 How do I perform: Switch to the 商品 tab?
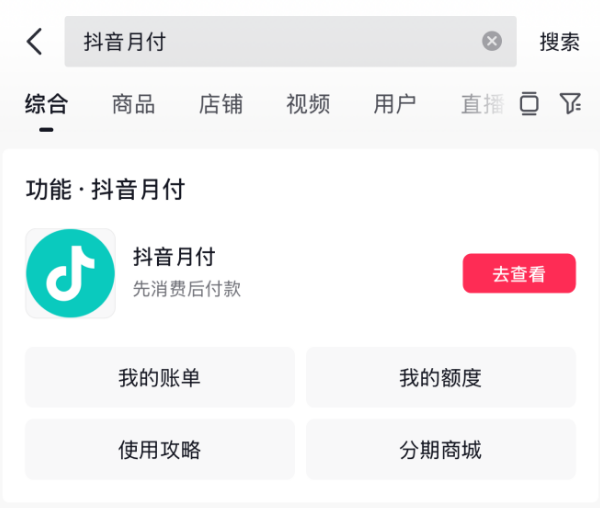(x=133, y=103)
